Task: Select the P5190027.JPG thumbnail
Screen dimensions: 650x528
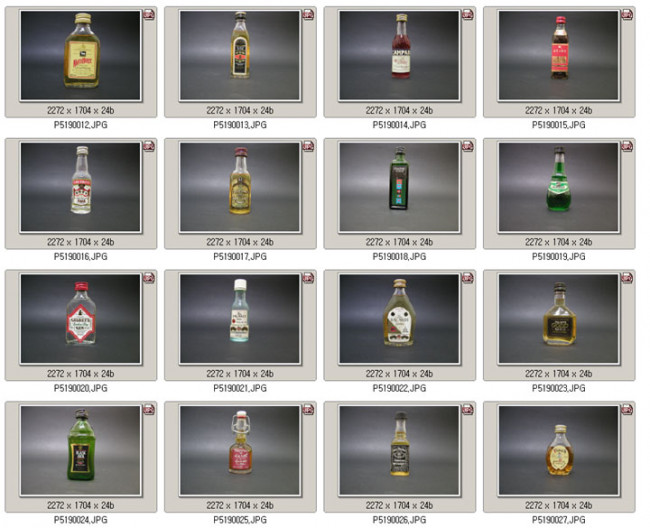Action: point(559,450)
